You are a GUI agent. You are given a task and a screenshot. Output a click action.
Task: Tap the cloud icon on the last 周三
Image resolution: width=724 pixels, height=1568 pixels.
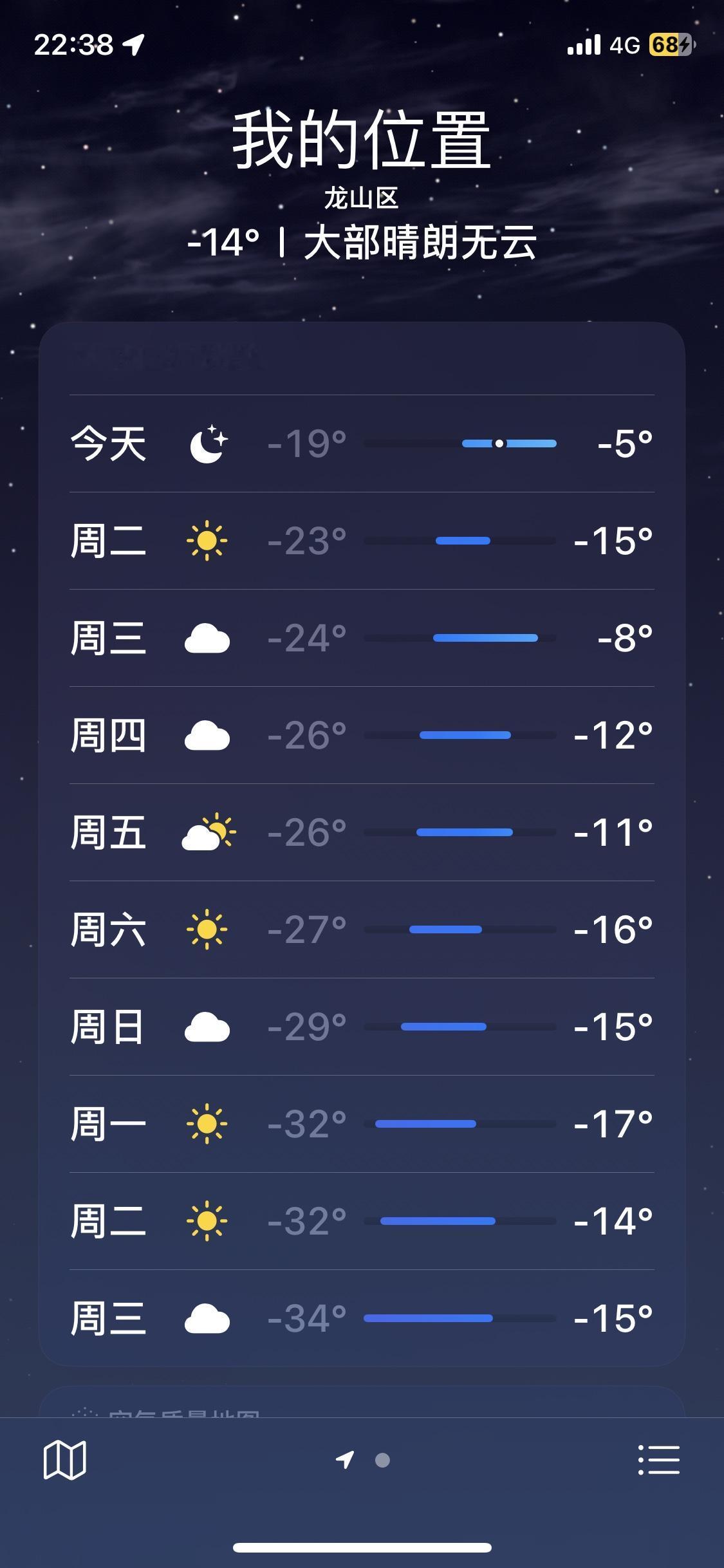pyautogui.click(x=208, y=1318)
